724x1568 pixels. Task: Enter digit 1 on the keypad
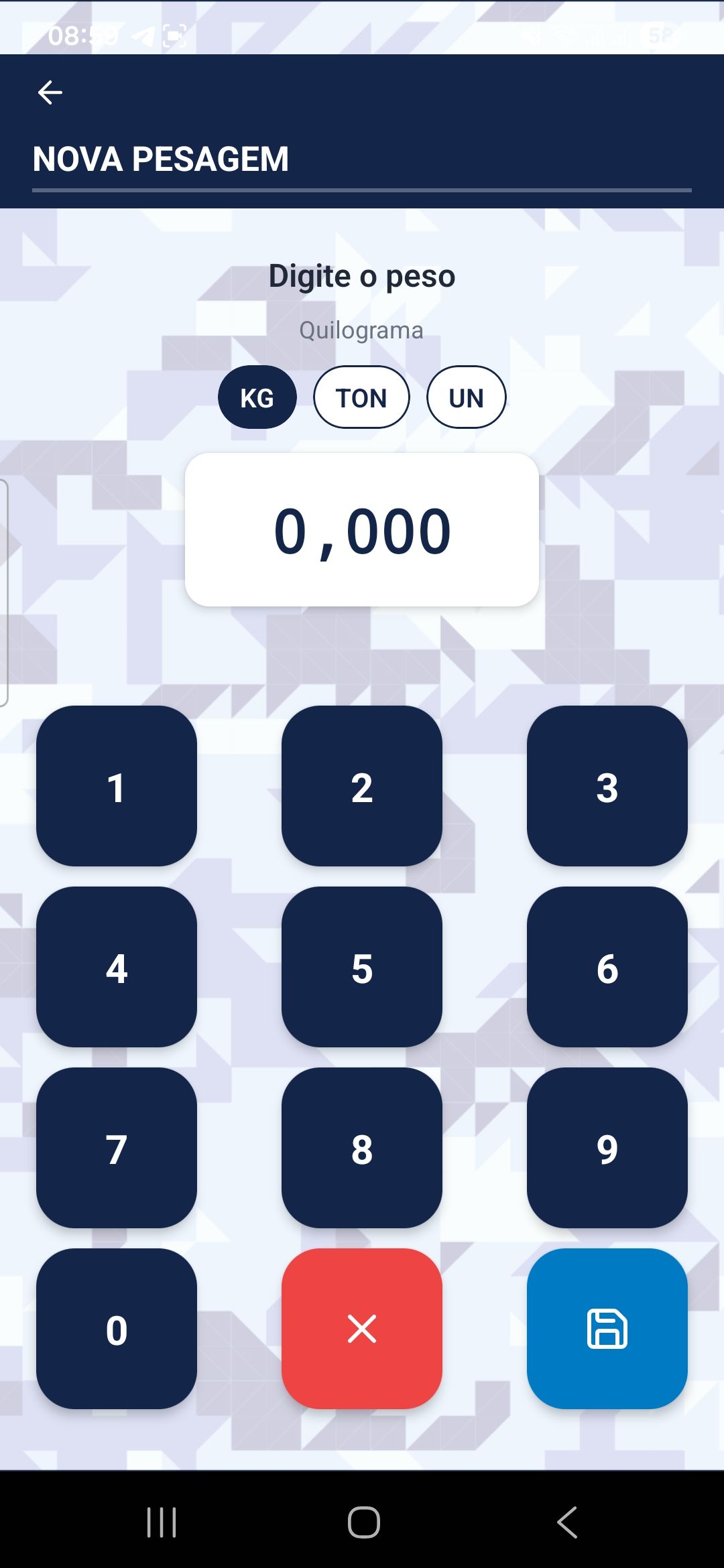tap(117, 786)
